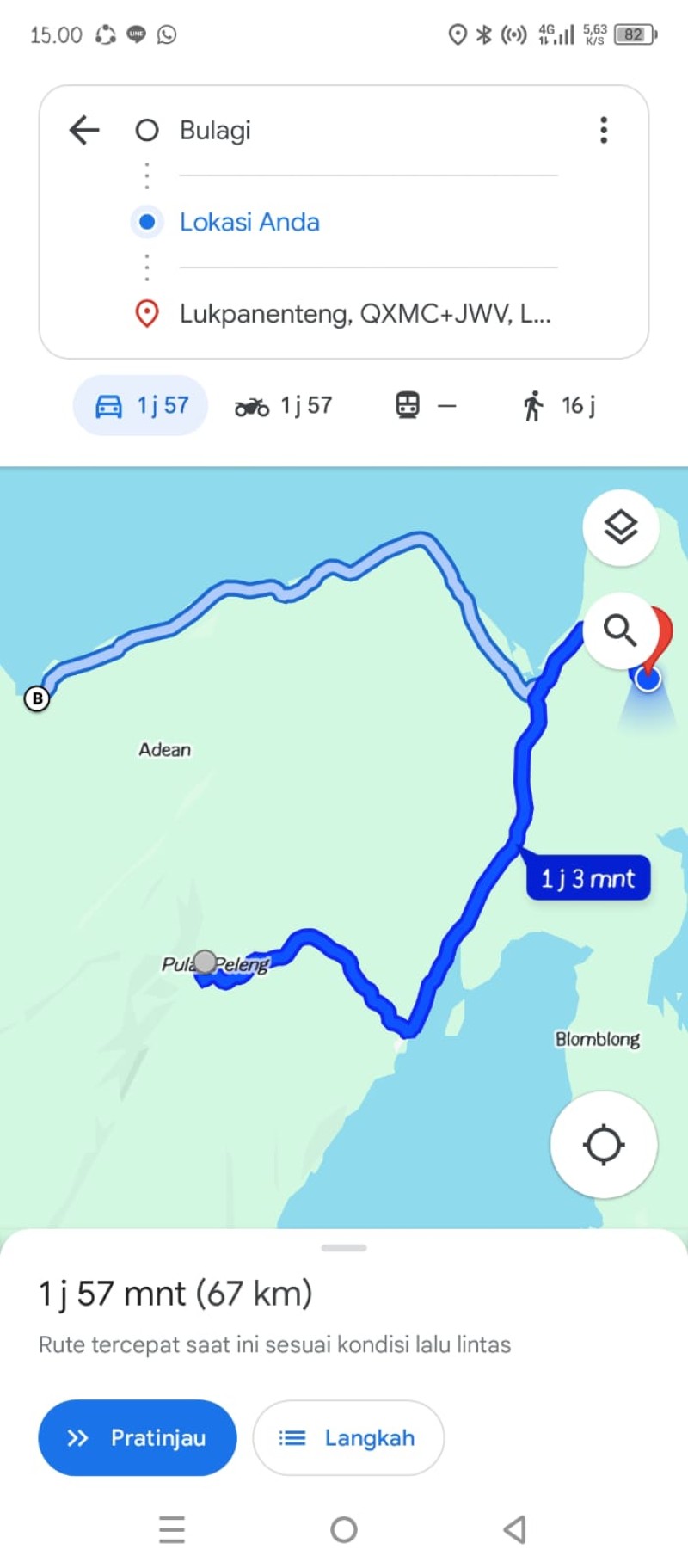
Task: Switch to walking mode 16 j
Action: [x=559, y=405]
